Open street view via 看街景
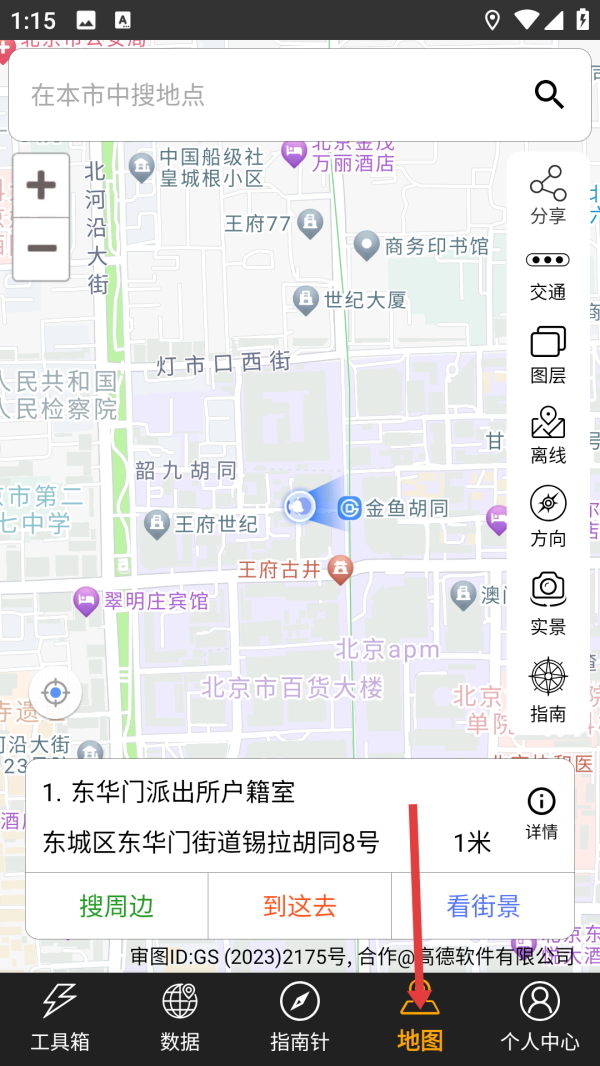Screen dimensions: 600x1066 (483, 906)
